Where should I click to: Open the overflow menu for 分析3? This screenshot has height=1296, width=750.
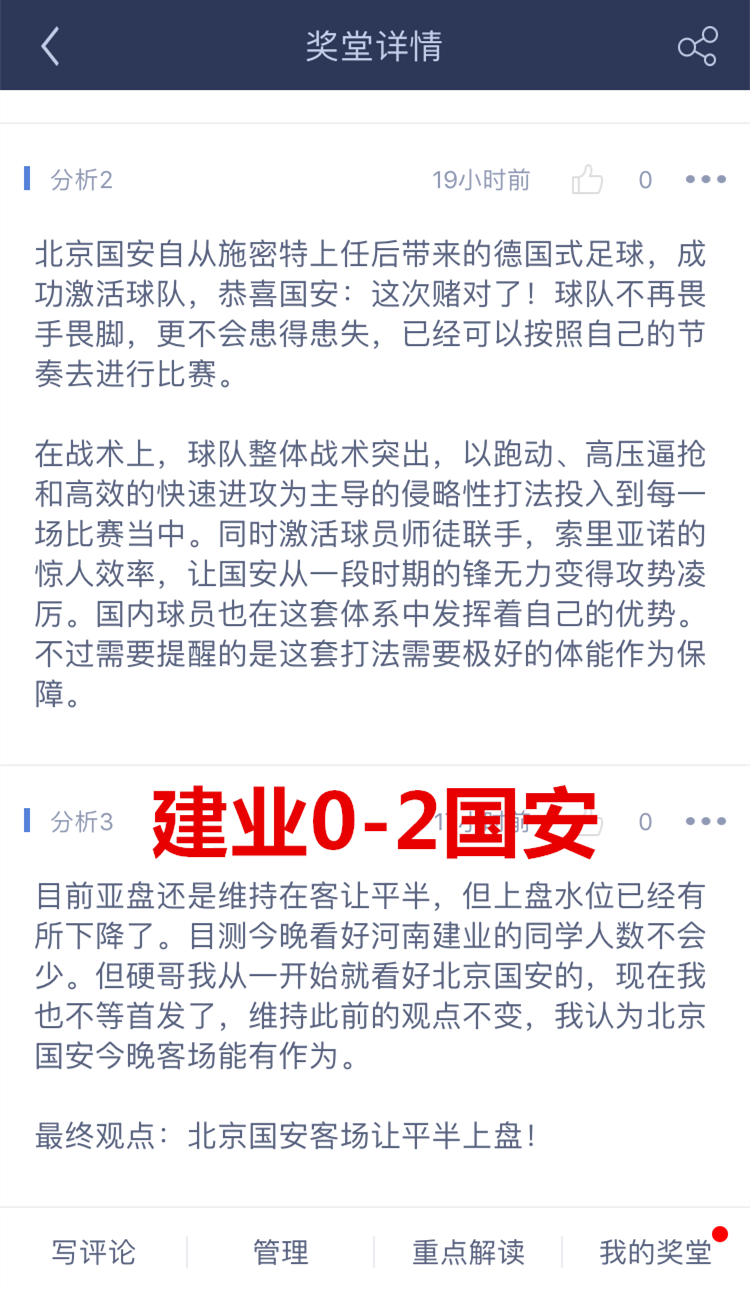tap(706, 822)
